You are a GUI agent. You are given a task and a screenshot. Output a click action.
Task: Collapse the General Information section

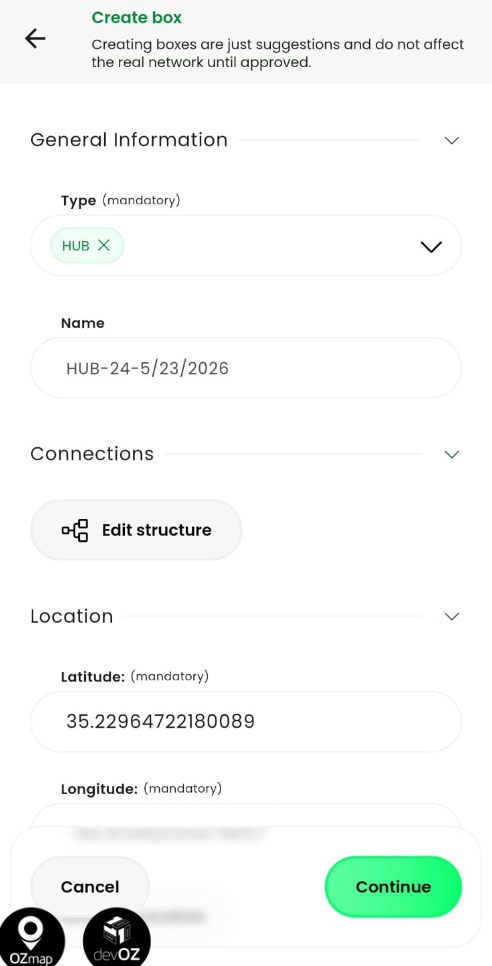click(452, 140)
